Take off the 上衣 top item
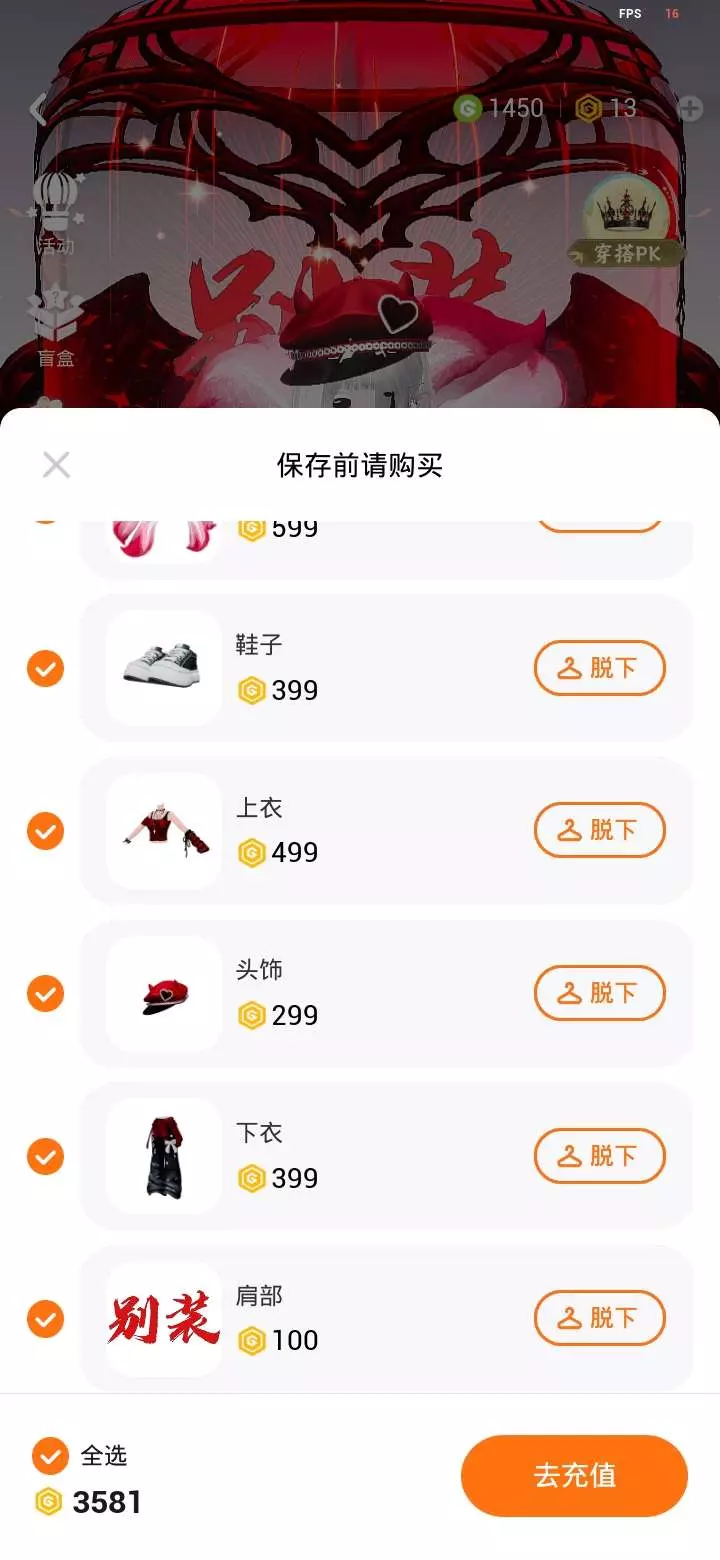The height and width of the screenshot is (1560, 720). pyautogui.click(x=599, y=830)
